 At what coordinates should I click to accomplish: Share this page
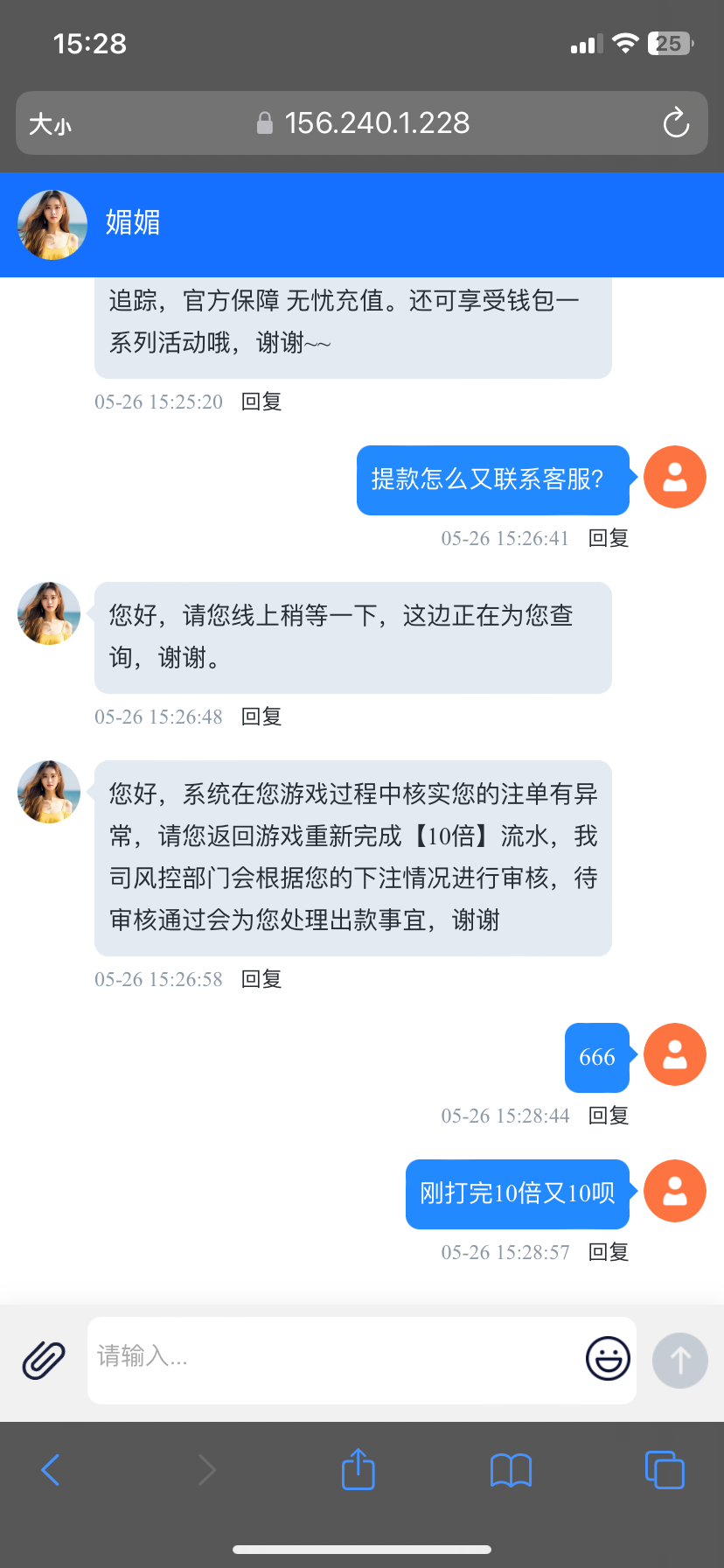tap(358, 1470)
